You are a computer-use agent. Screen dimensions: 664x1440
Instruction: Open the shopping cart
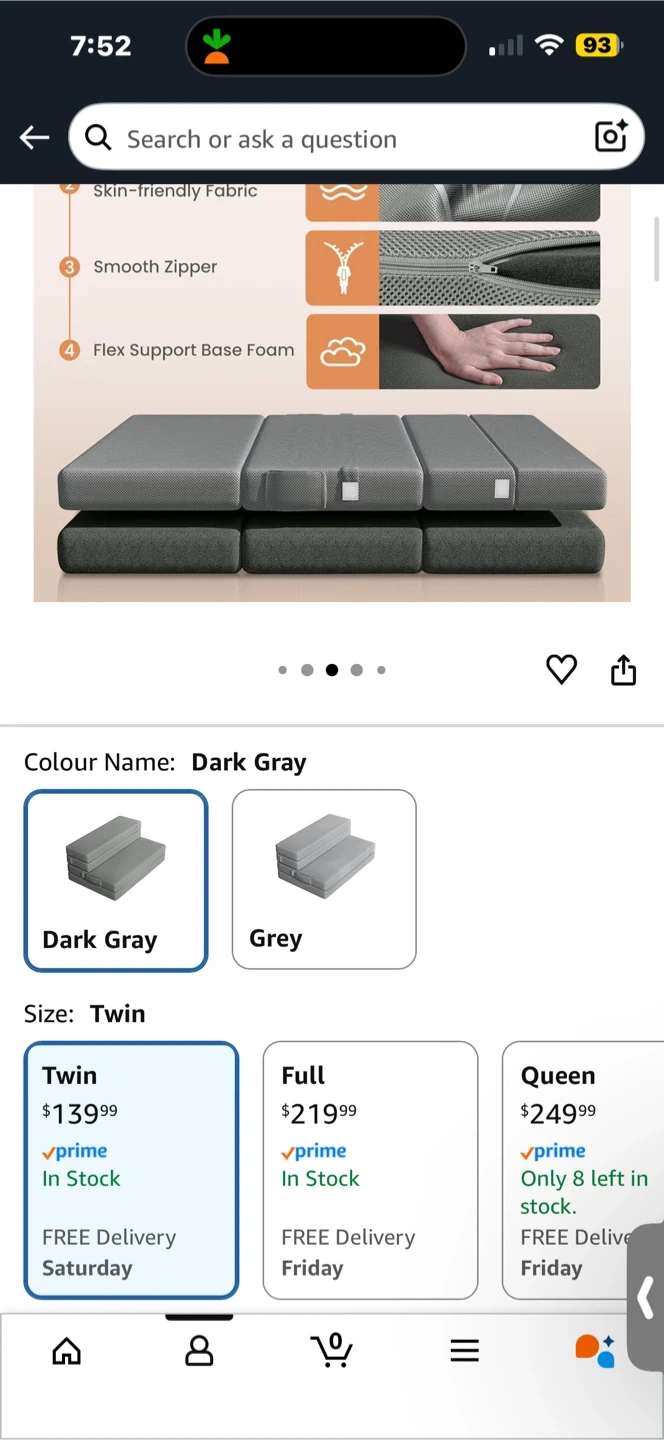(331, 1350)
